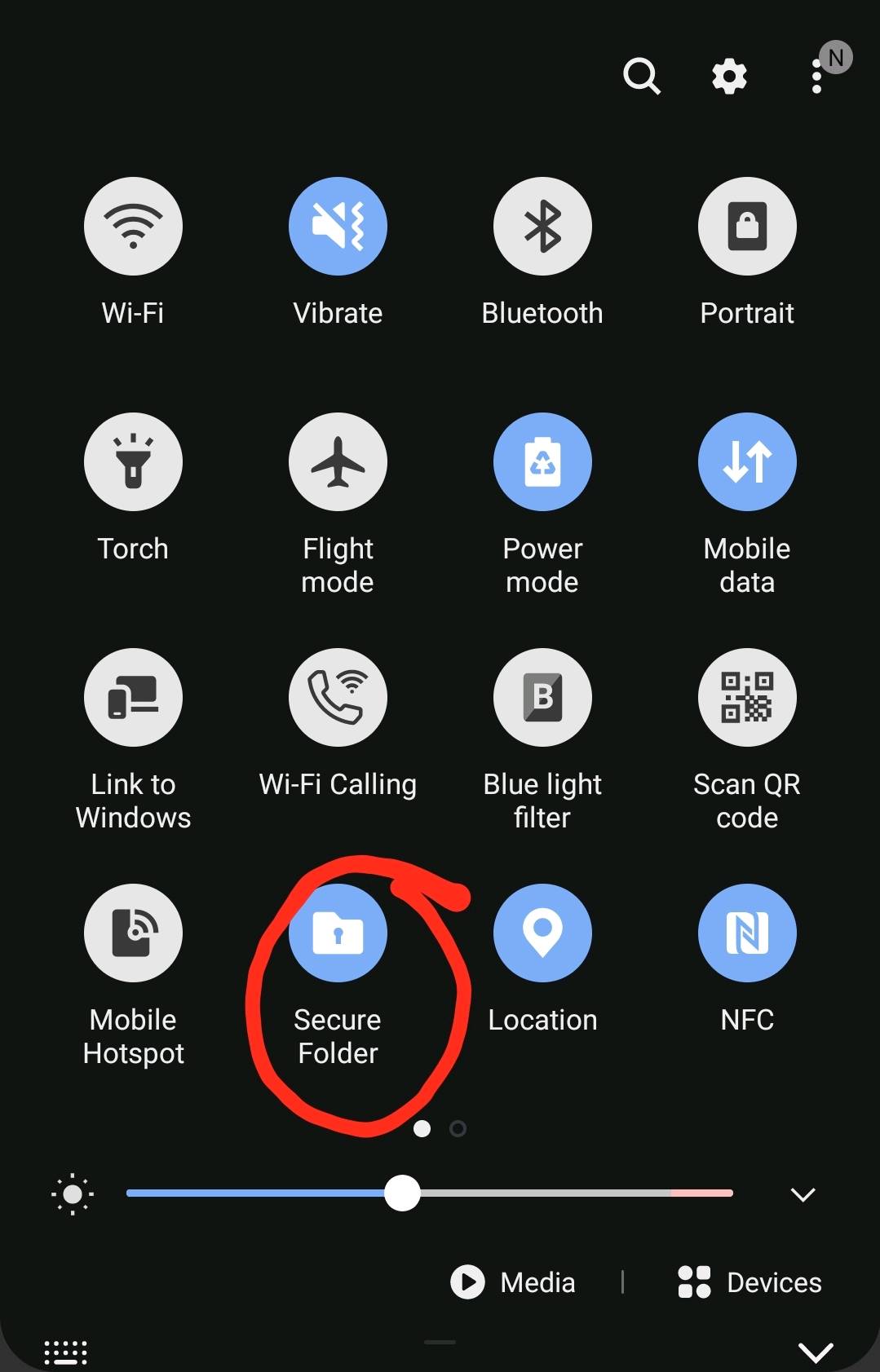Toggle Portrait rotation lock
The width and height of the screenshot is (880, 1372).
tap(747, 226)
